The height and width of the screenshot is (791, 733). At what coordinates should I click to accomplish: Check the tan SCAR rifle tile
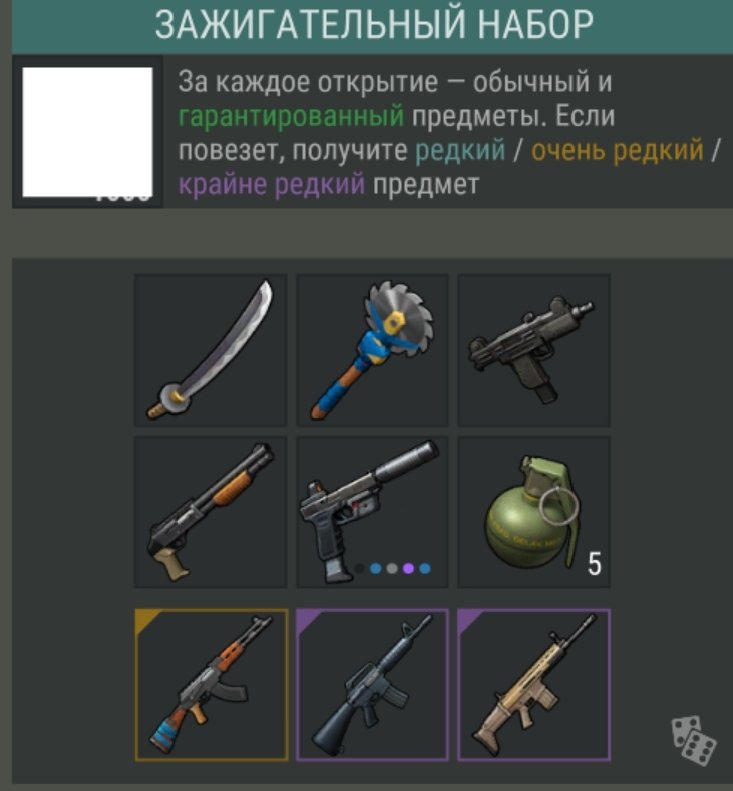tap(534, 685)
